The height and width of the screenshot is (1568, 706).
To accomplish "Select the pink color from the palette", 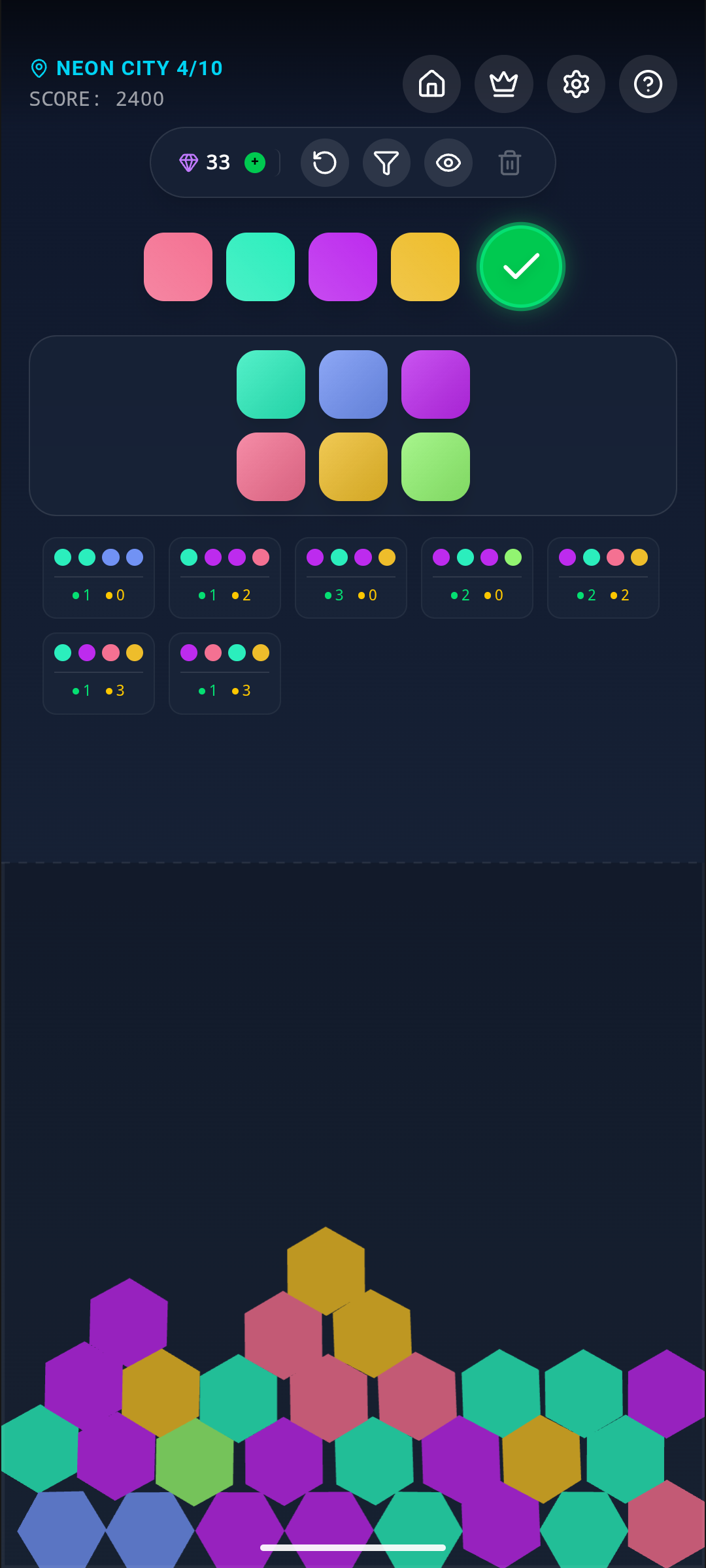I will tap(271, 467).
